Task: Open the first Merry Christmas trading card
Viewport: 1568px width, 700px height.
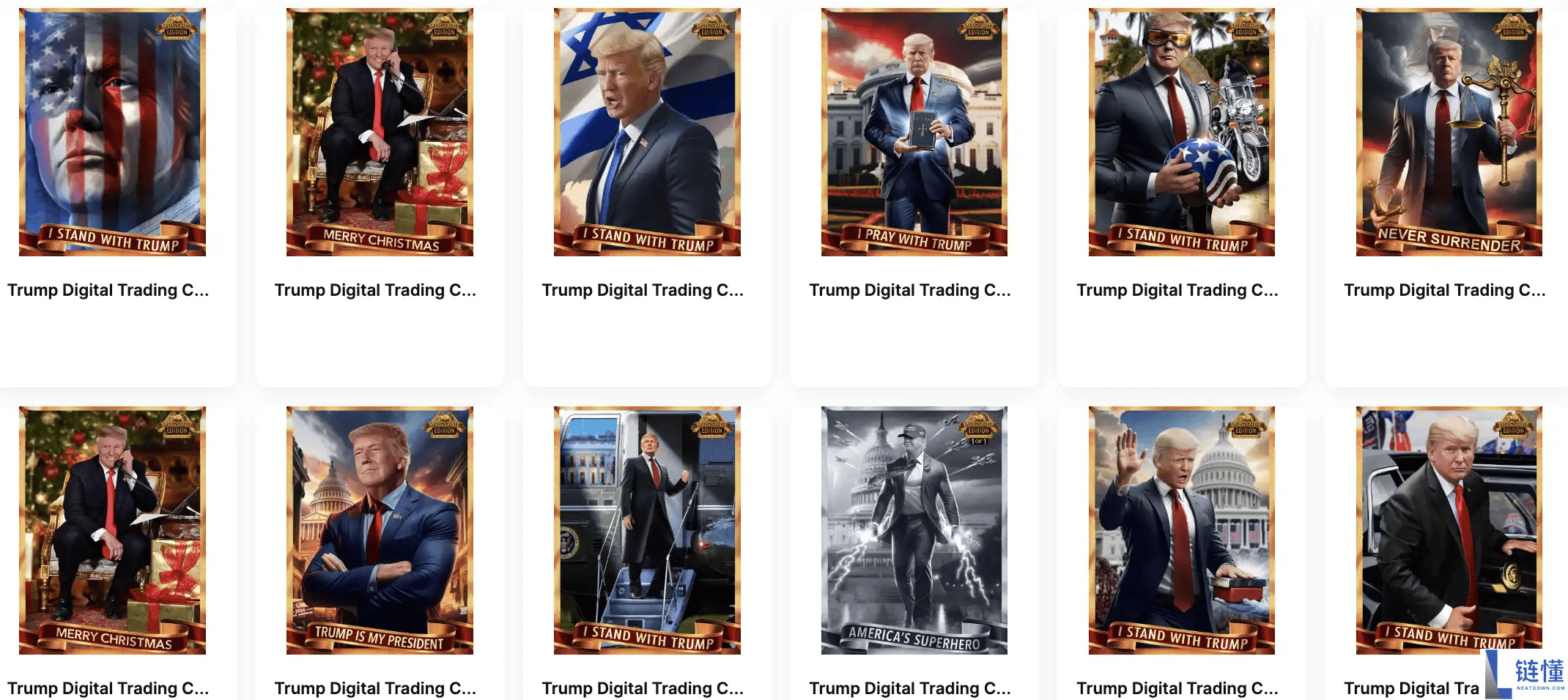Action: pos(380,133)
